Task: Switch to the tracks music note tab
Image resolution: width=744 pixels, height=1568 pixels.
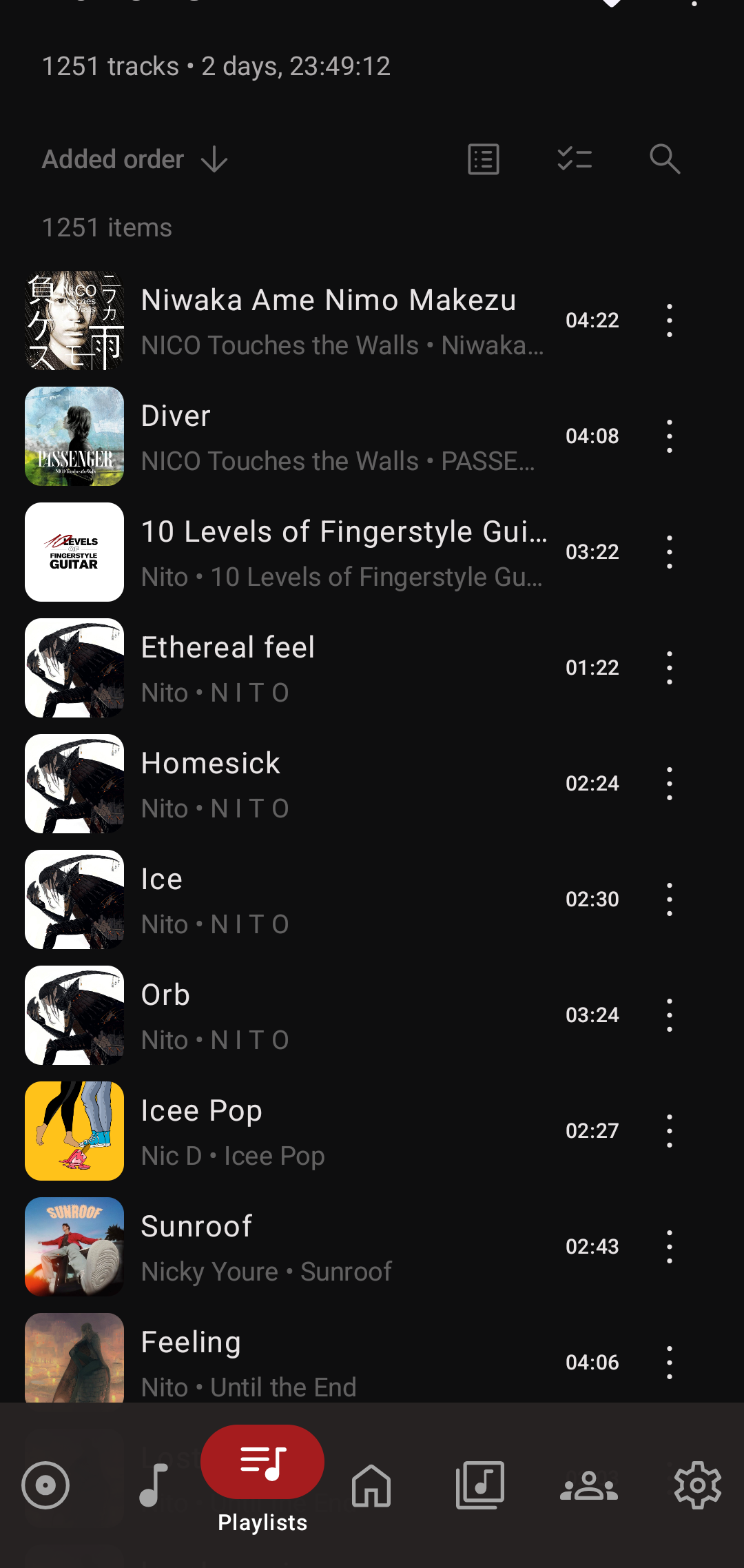Action: coord(154,1485)
